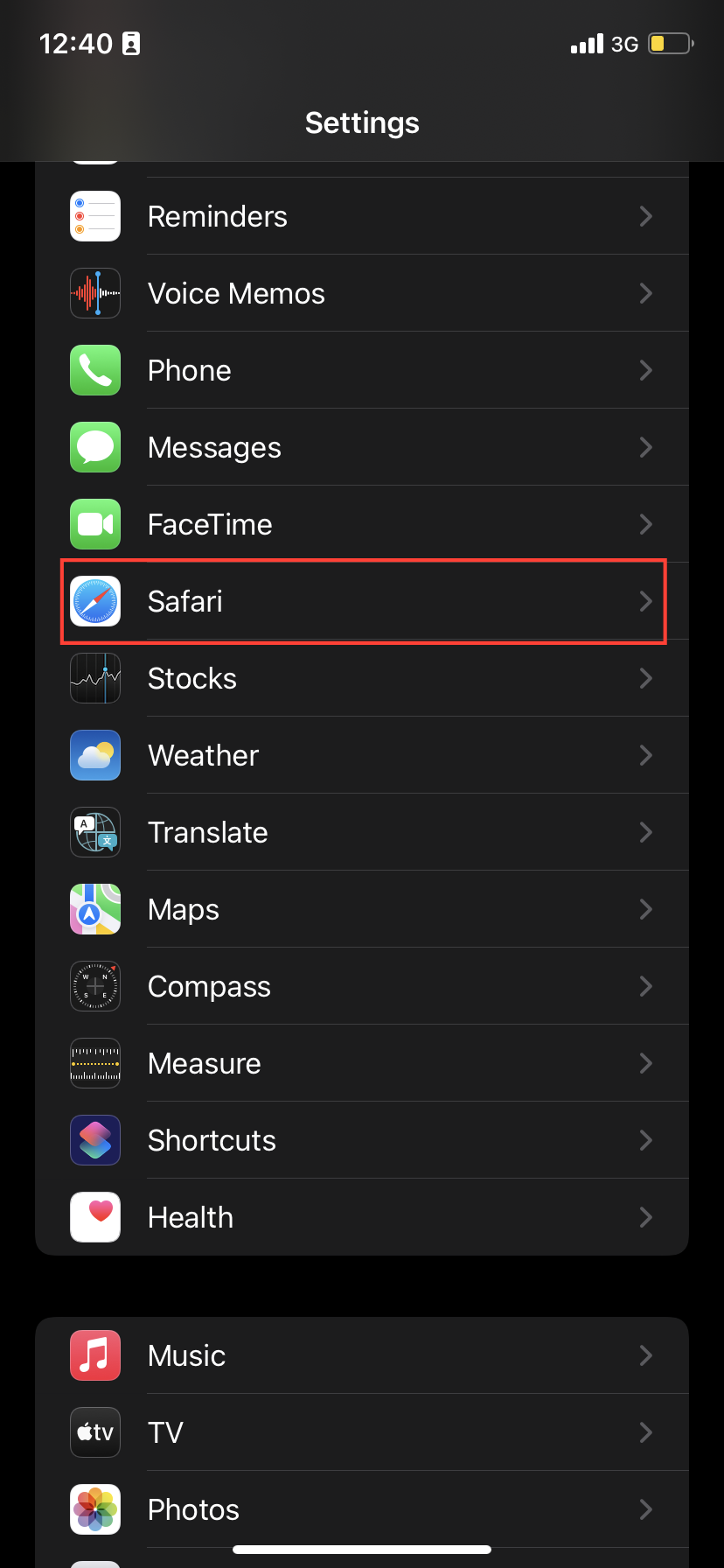Go to Translate settings

(362, 832)
